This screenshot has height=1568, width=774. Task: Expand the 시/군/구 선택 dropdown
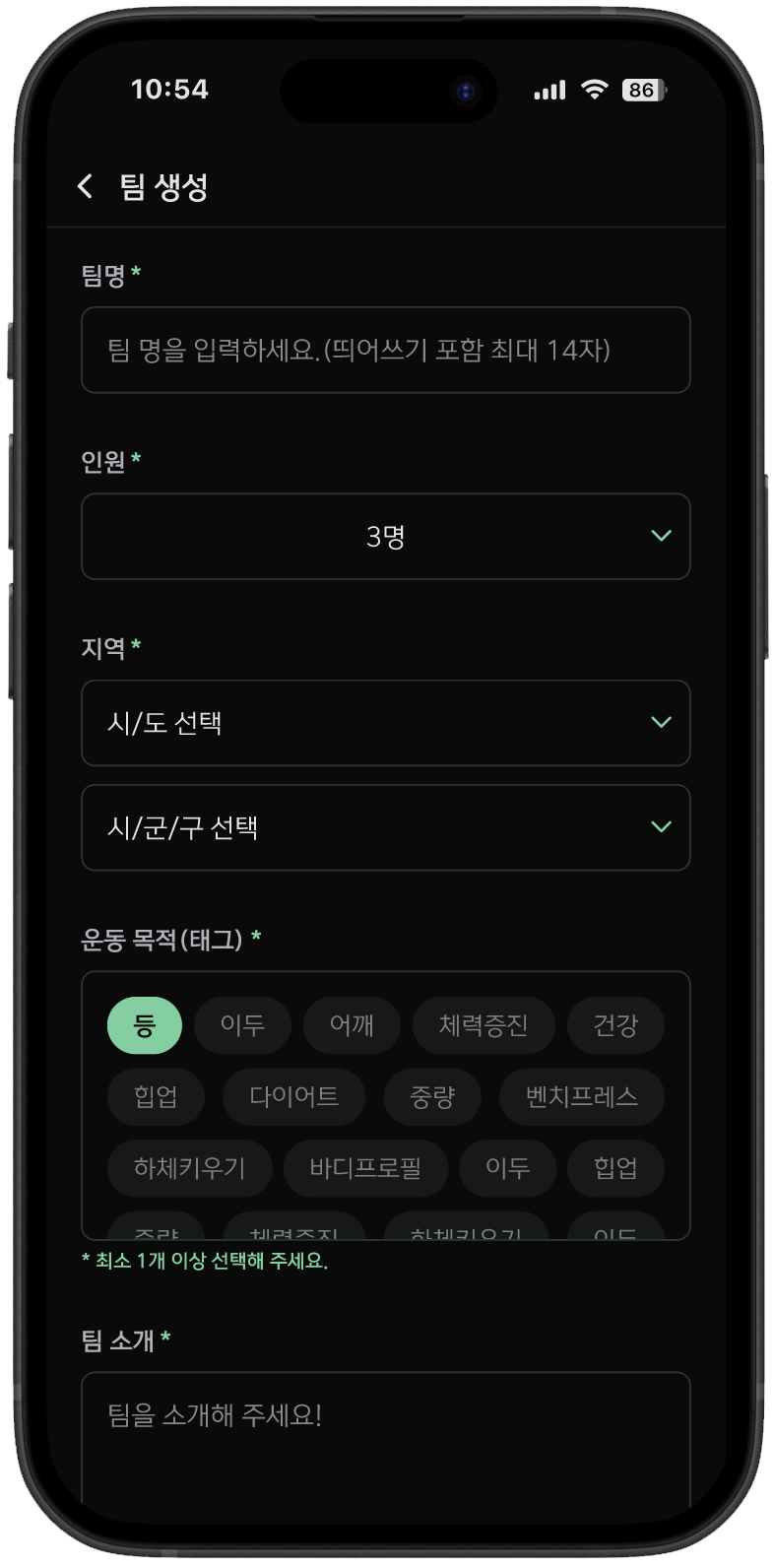pyautogui.click(x=385, y=827)
